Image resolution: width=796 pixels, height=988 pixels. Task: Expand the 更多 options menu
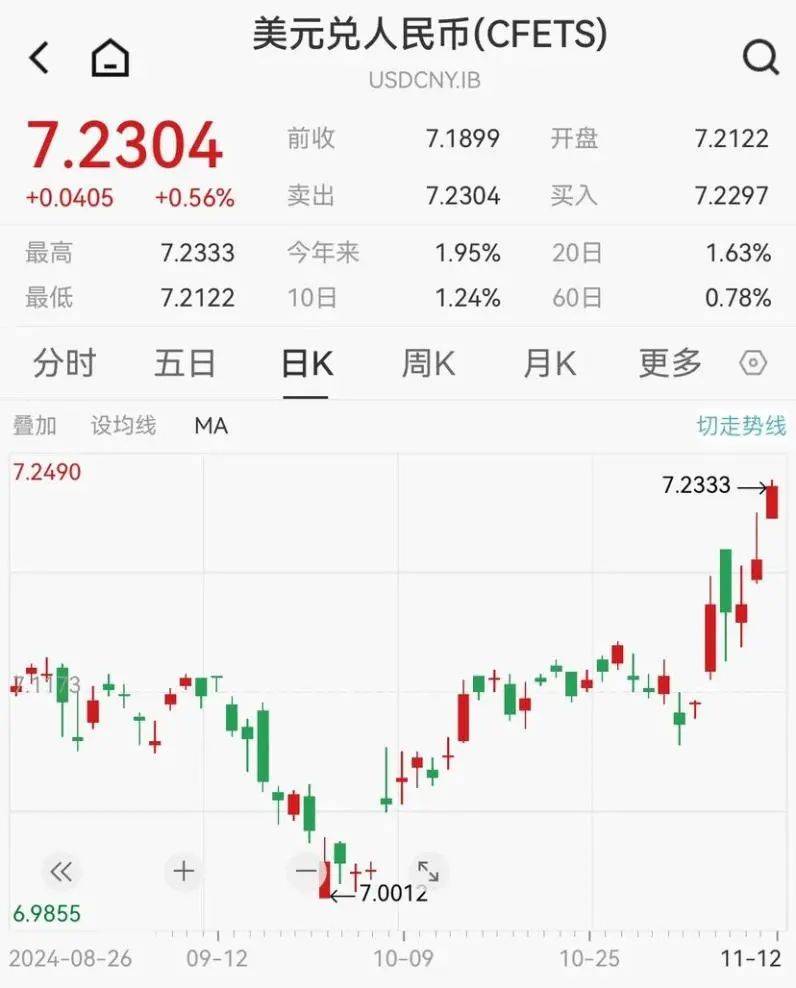click(x=668, y=363)
